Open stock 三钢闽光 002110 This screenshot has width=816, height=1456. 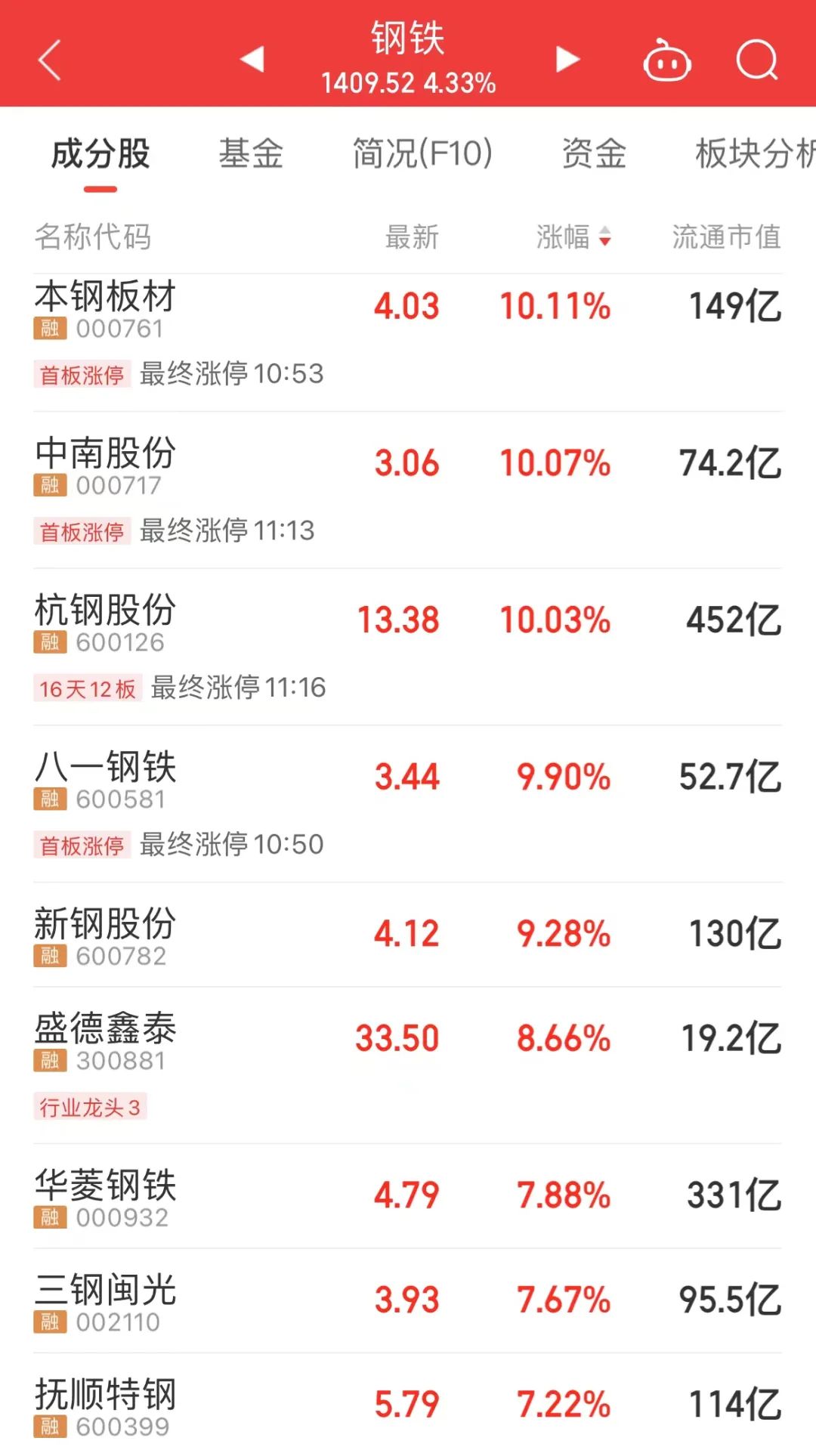(408, 1300)
